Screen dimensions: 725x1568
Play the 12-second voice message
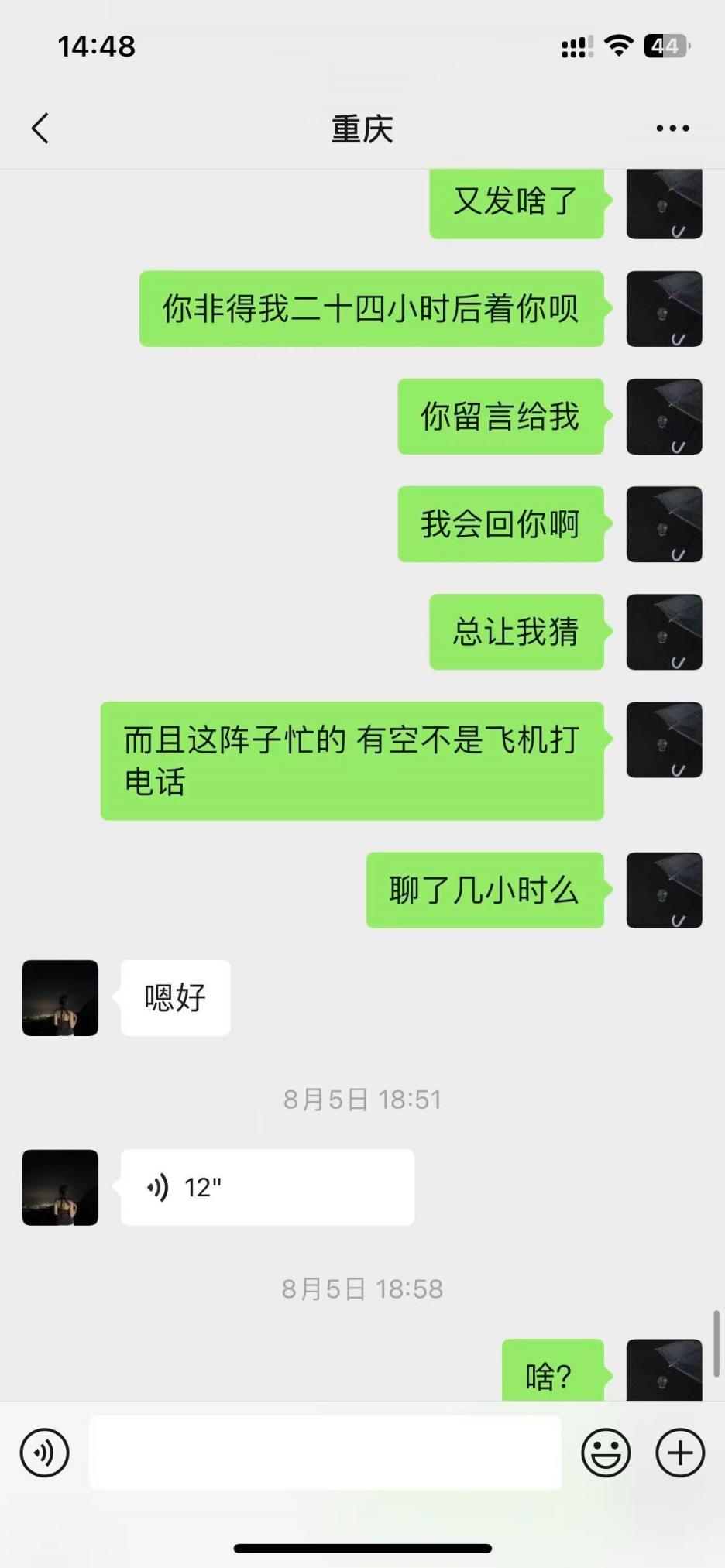click(267, 1187)
